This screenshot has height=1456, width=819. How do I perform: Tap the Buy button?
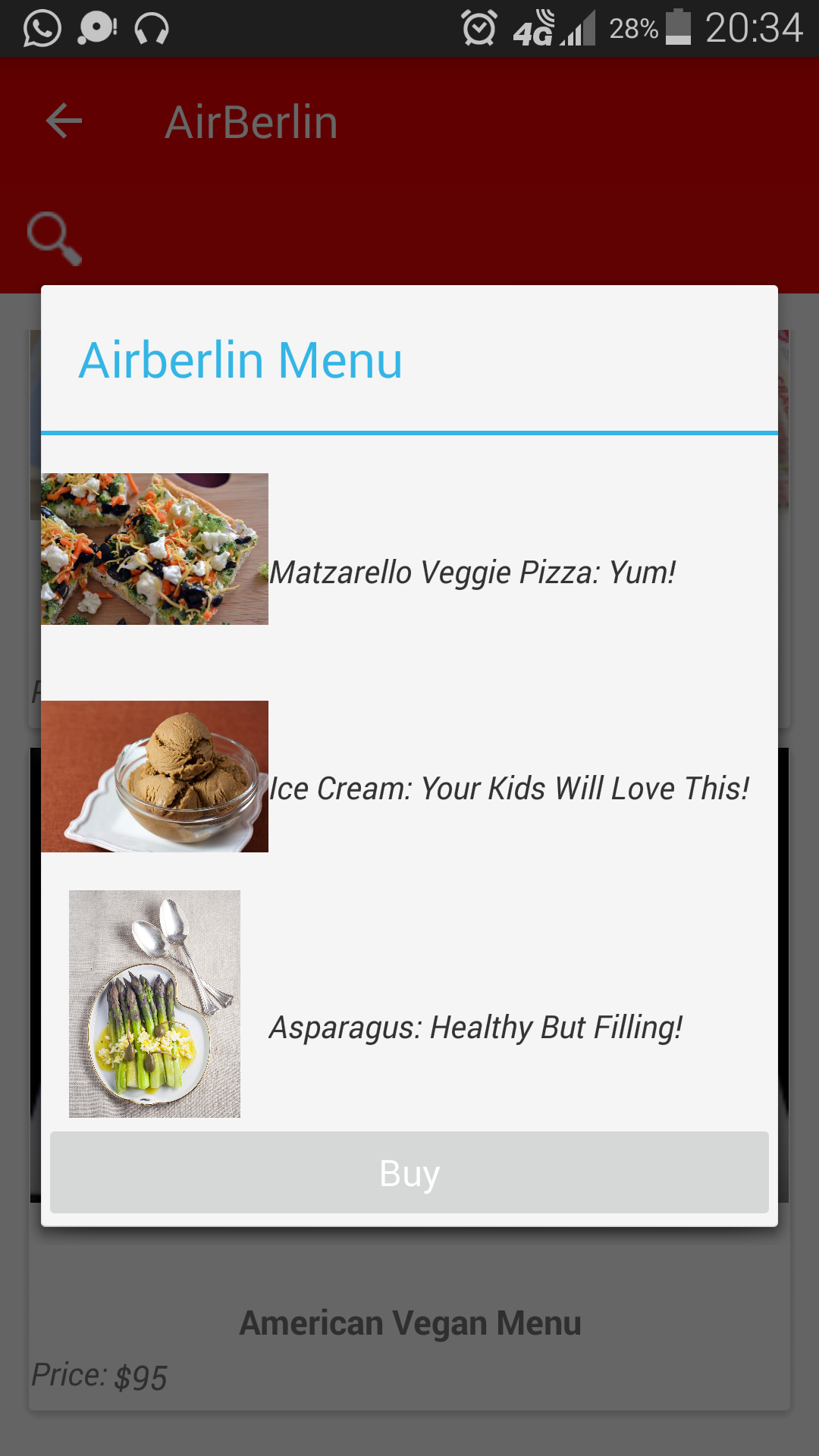point(409,1172)
